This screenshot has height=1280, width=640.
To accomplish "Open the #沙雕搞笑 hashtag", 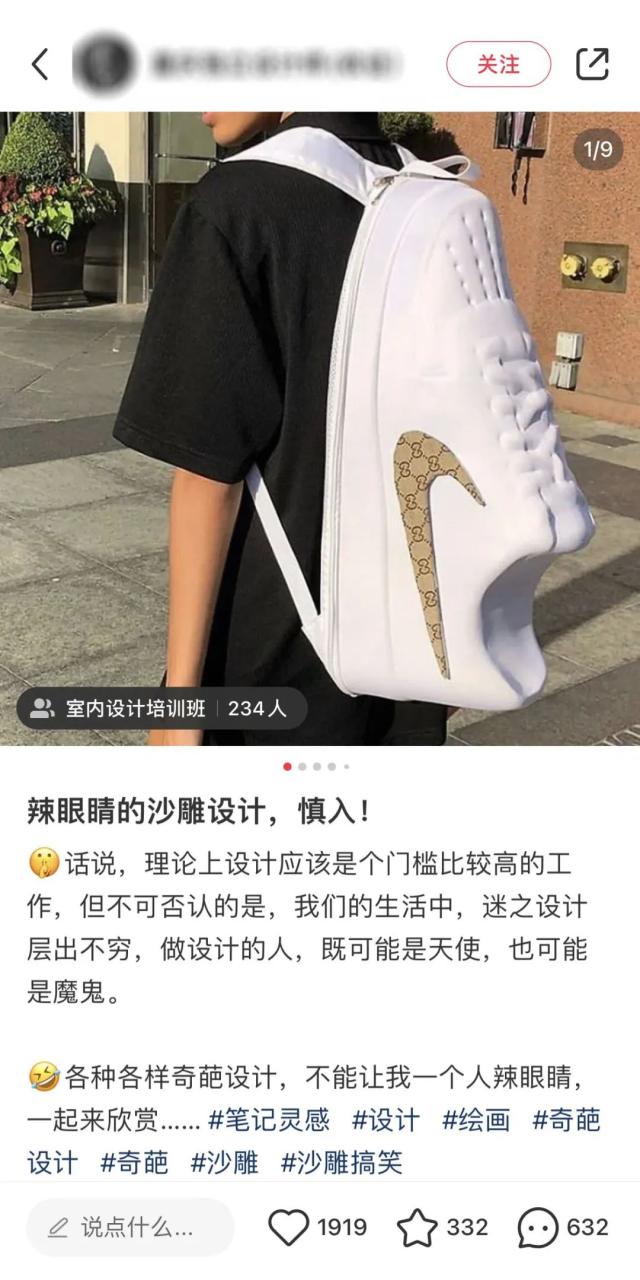I will tap(341, 1163).
